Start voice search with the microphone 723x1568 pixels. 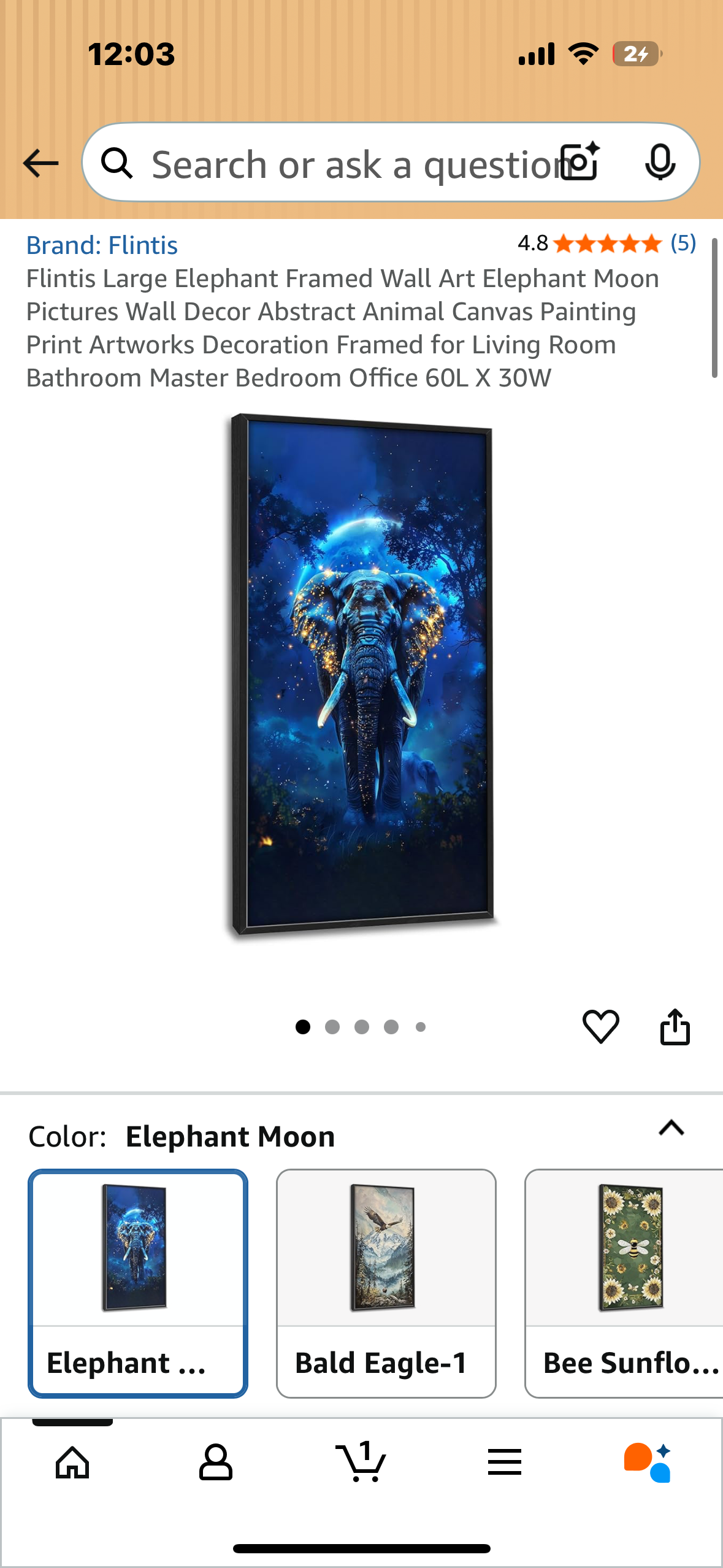point(660,163)
